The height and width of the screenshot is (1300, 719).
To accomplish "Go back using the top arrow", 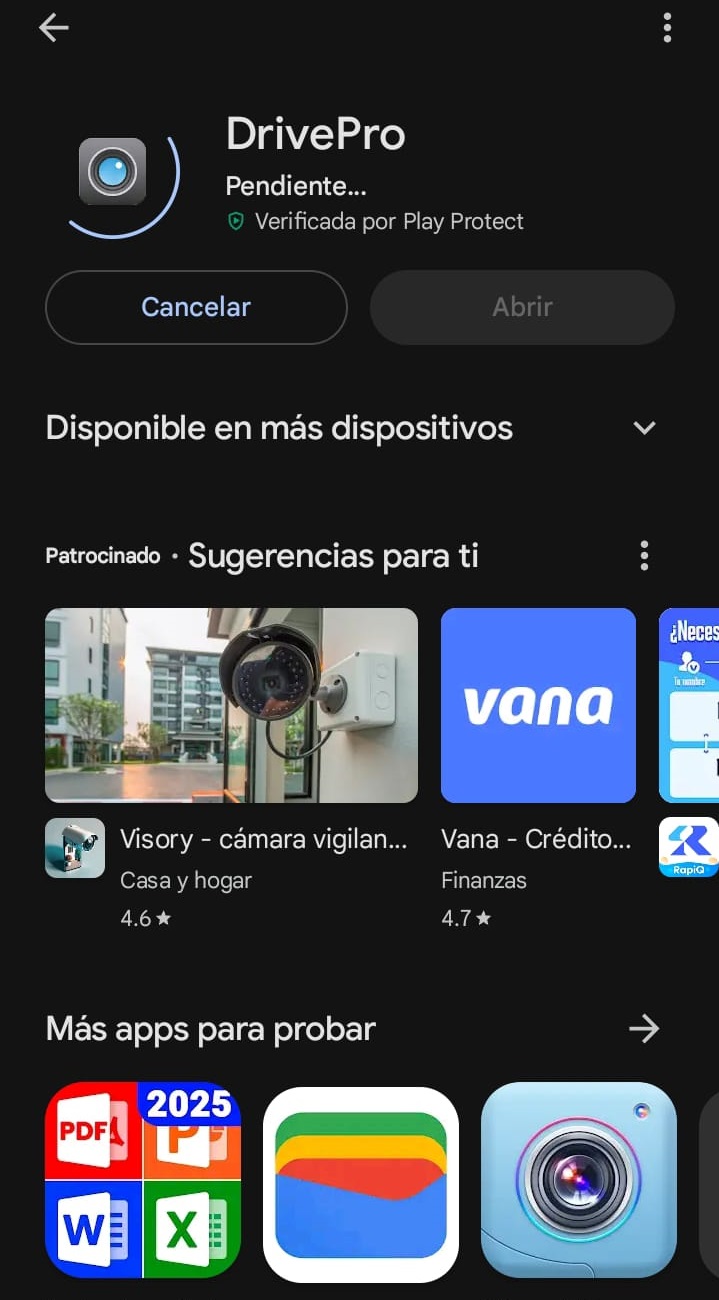I will pyautogui.click(x=54, y=28).
